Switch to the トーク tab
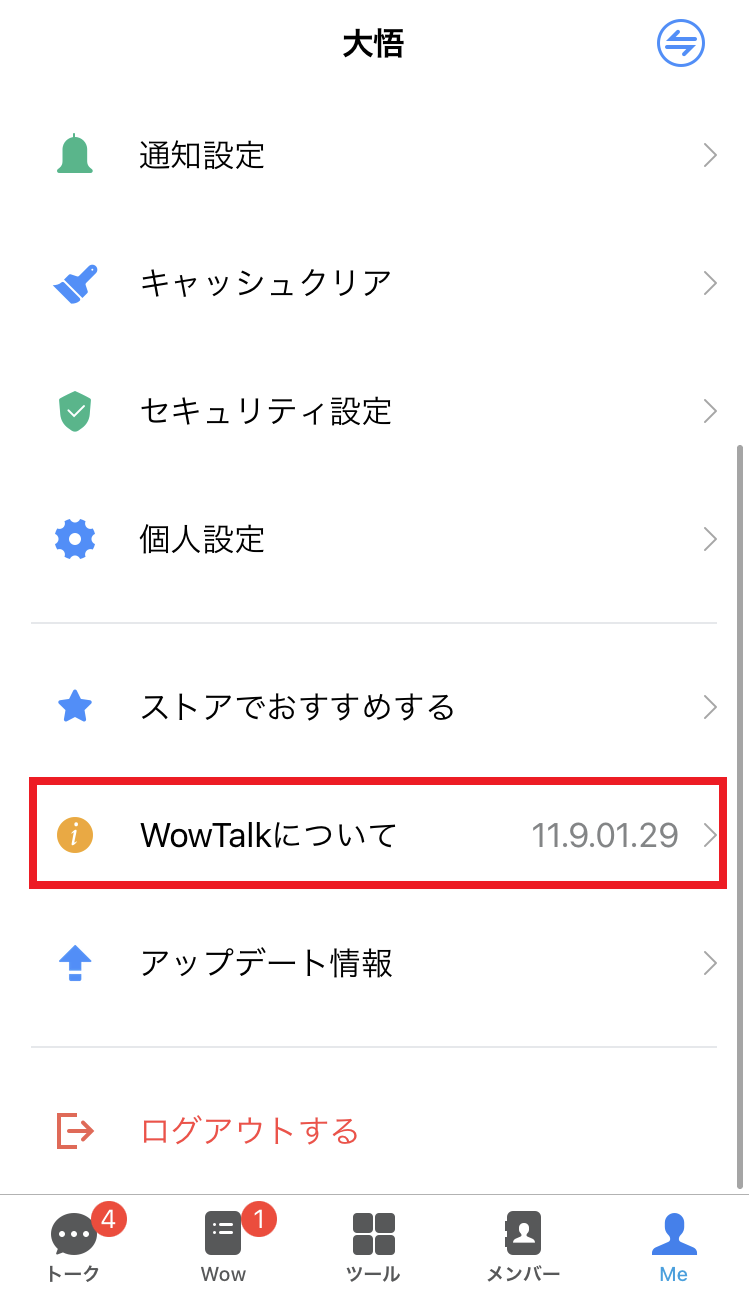 (74, 1246)
